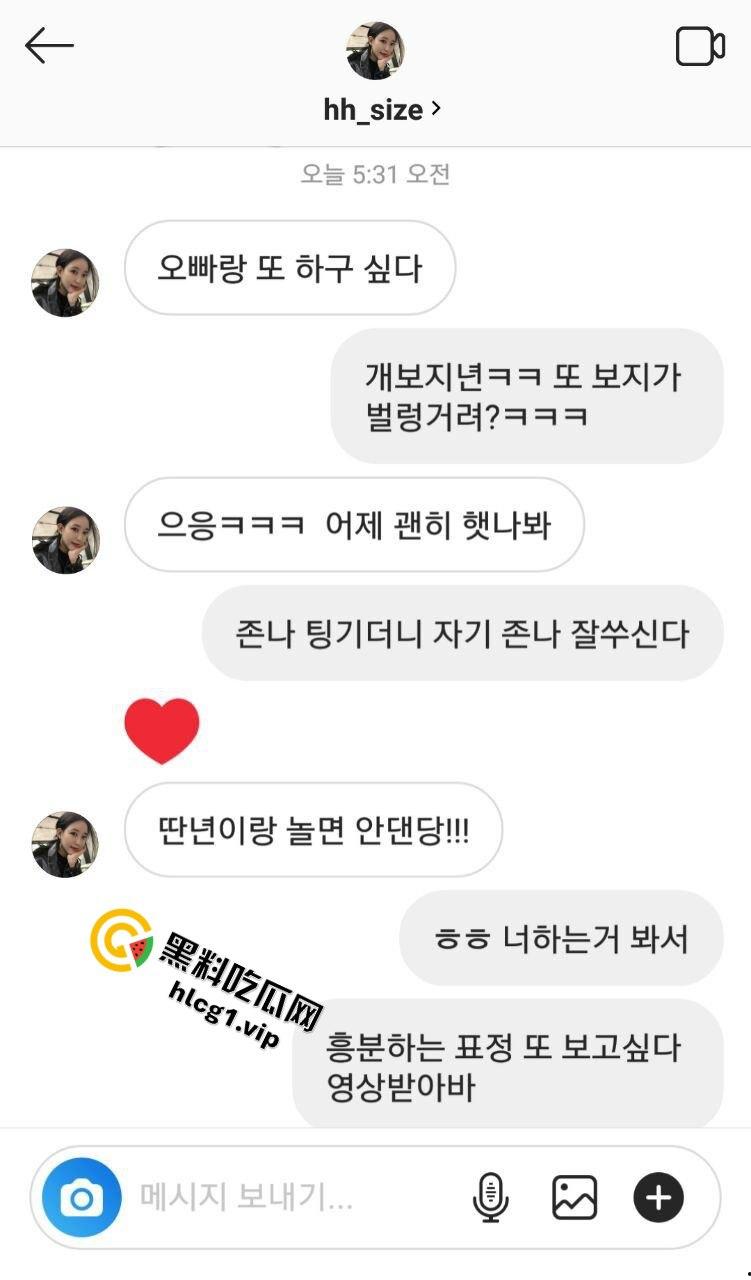Go back using the arrow
This screenshot has width=751, height=1280.
(49, 46)
